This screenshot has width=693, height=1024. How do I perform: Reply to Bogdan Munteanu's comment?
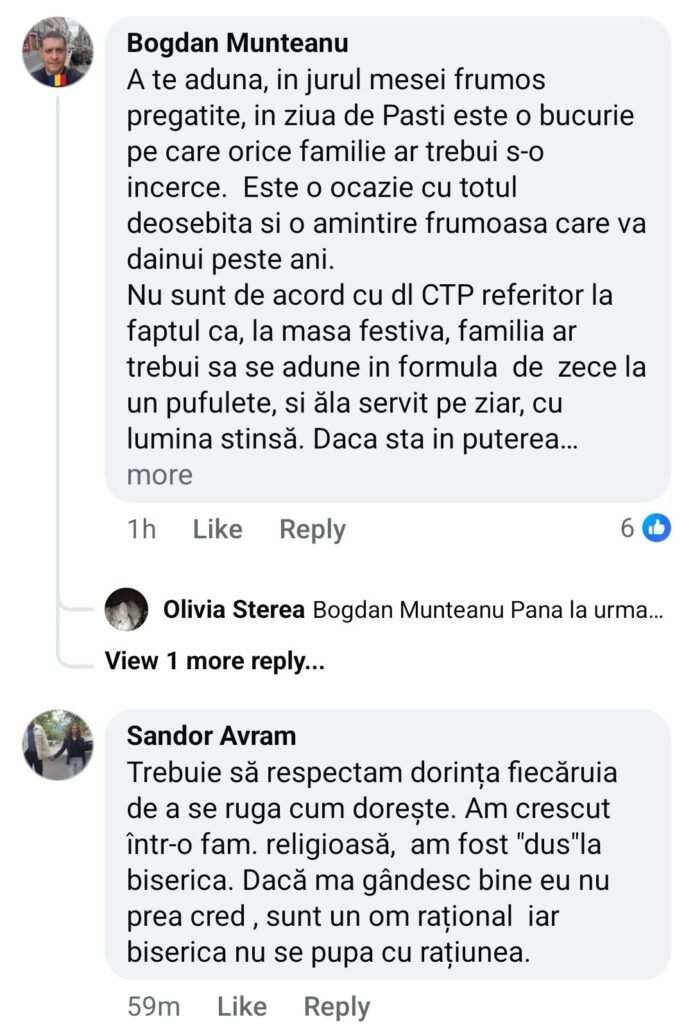312,530
